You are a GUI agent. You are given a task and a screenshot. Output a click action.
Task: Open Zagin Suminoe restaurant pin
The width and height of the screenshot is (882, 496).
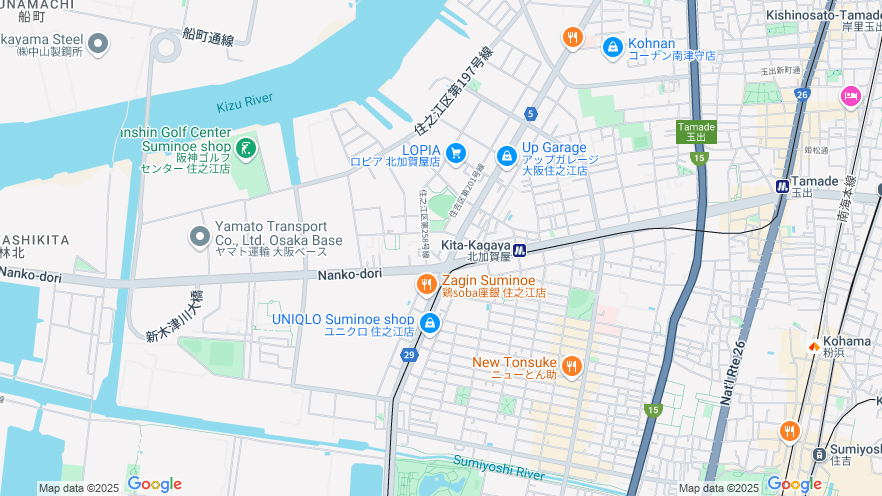pos(427,285)
